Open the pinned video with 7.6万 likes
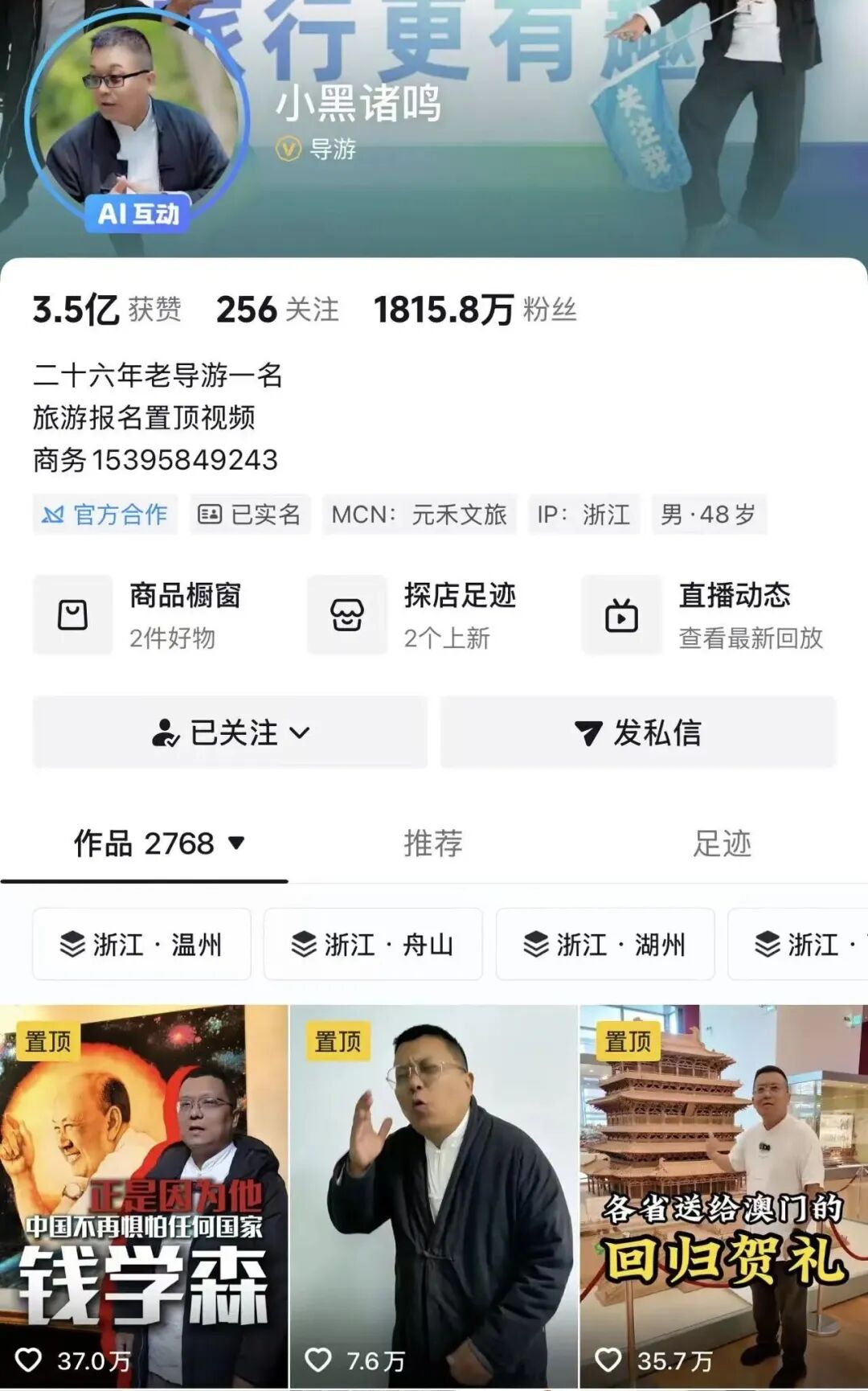This screenshot has width=868, height=1391. pyautogui.click(x=433, y=1196)
